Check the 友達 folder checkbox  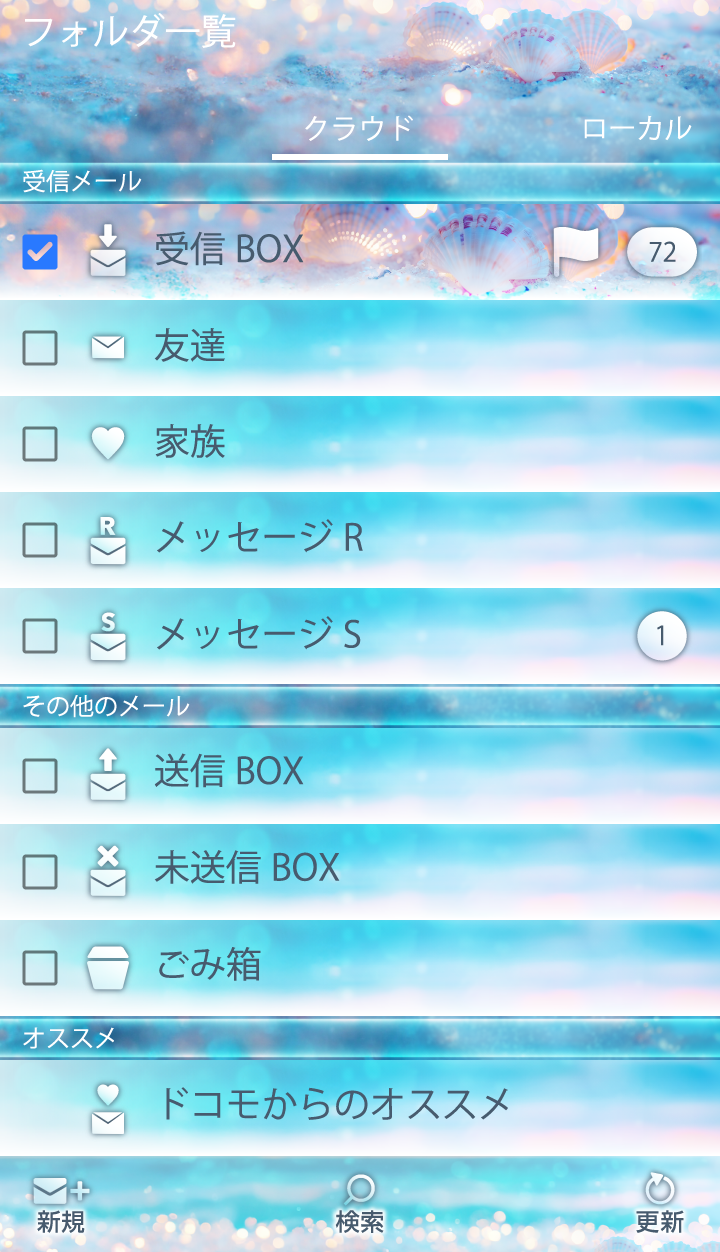[x=40, y=348]
